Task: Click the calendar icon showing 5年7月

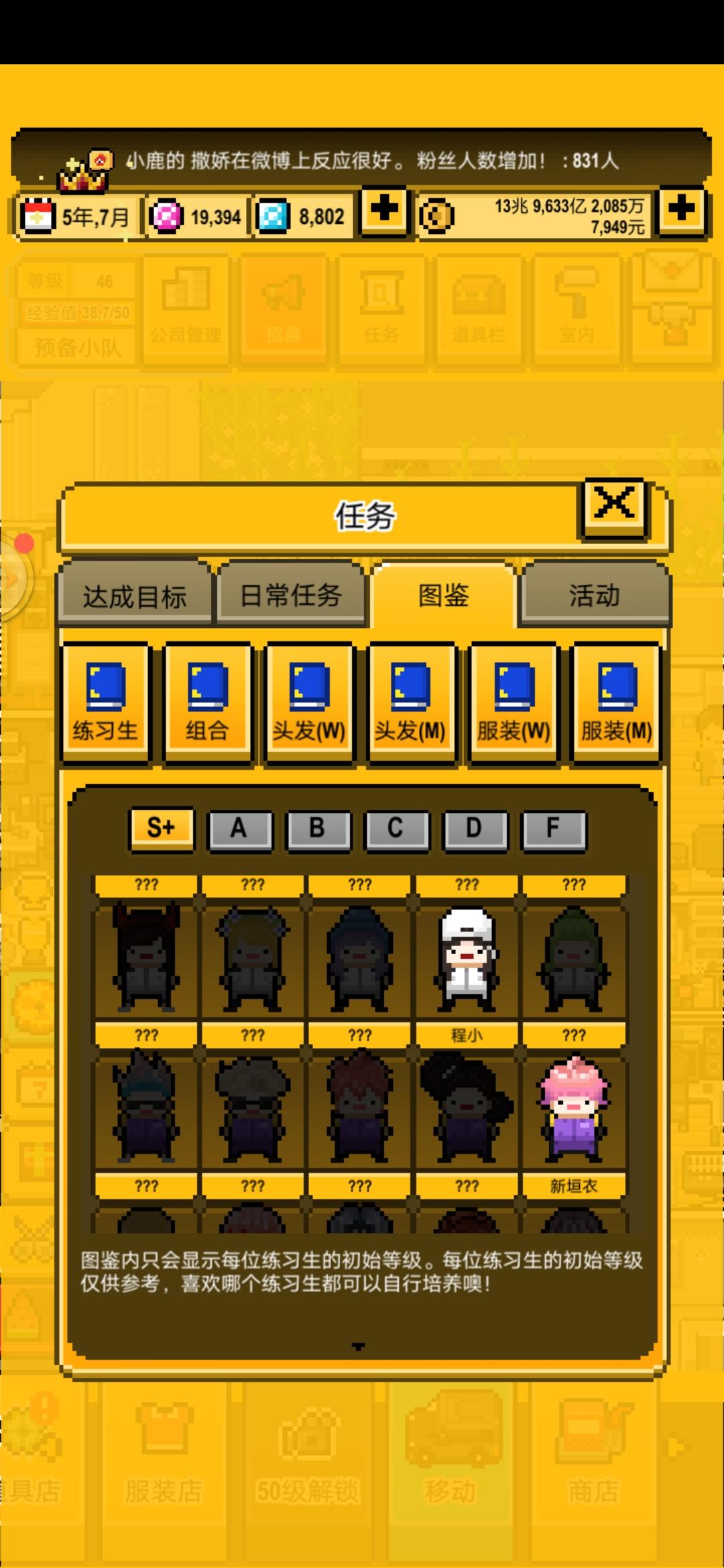Action: point(40,216)
